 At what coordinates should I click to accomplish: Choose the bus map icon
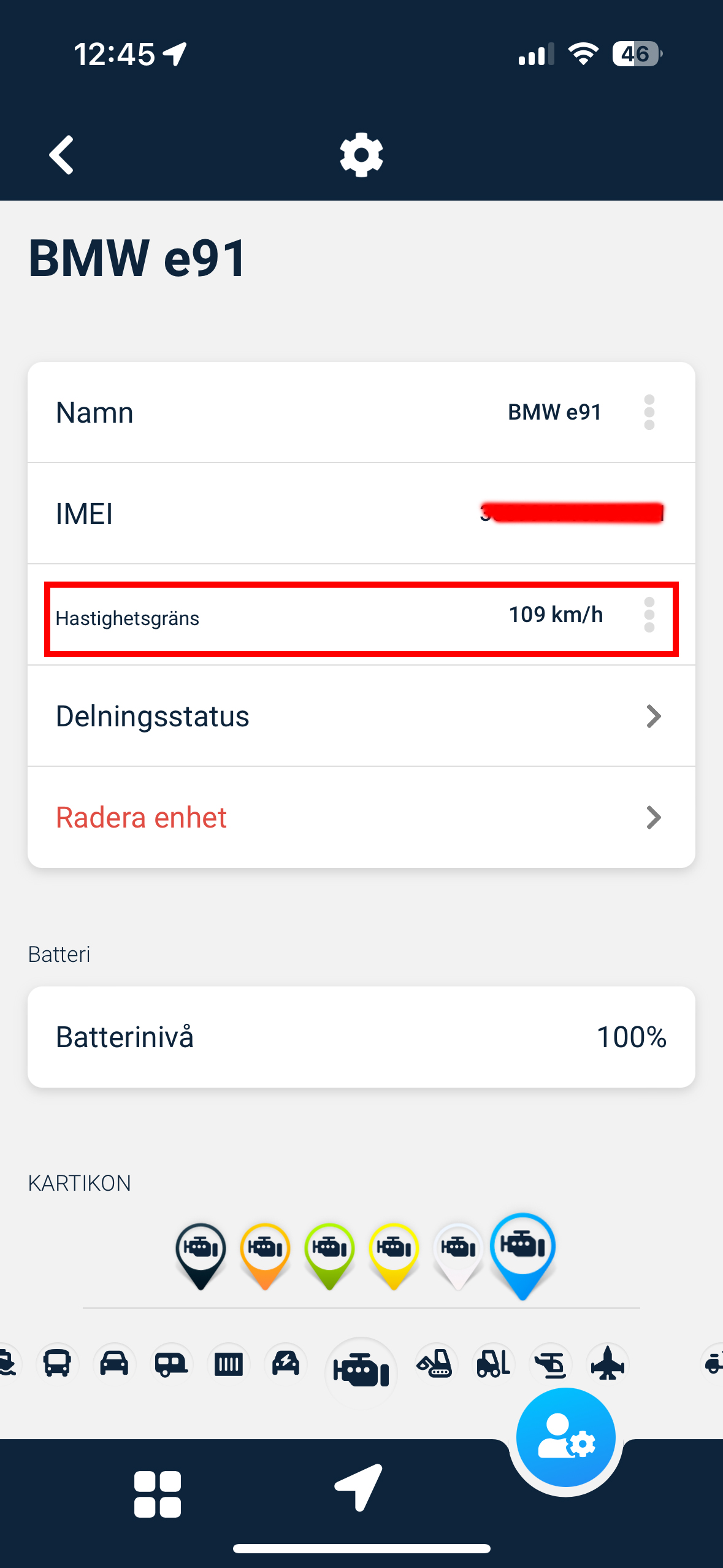57,1364
